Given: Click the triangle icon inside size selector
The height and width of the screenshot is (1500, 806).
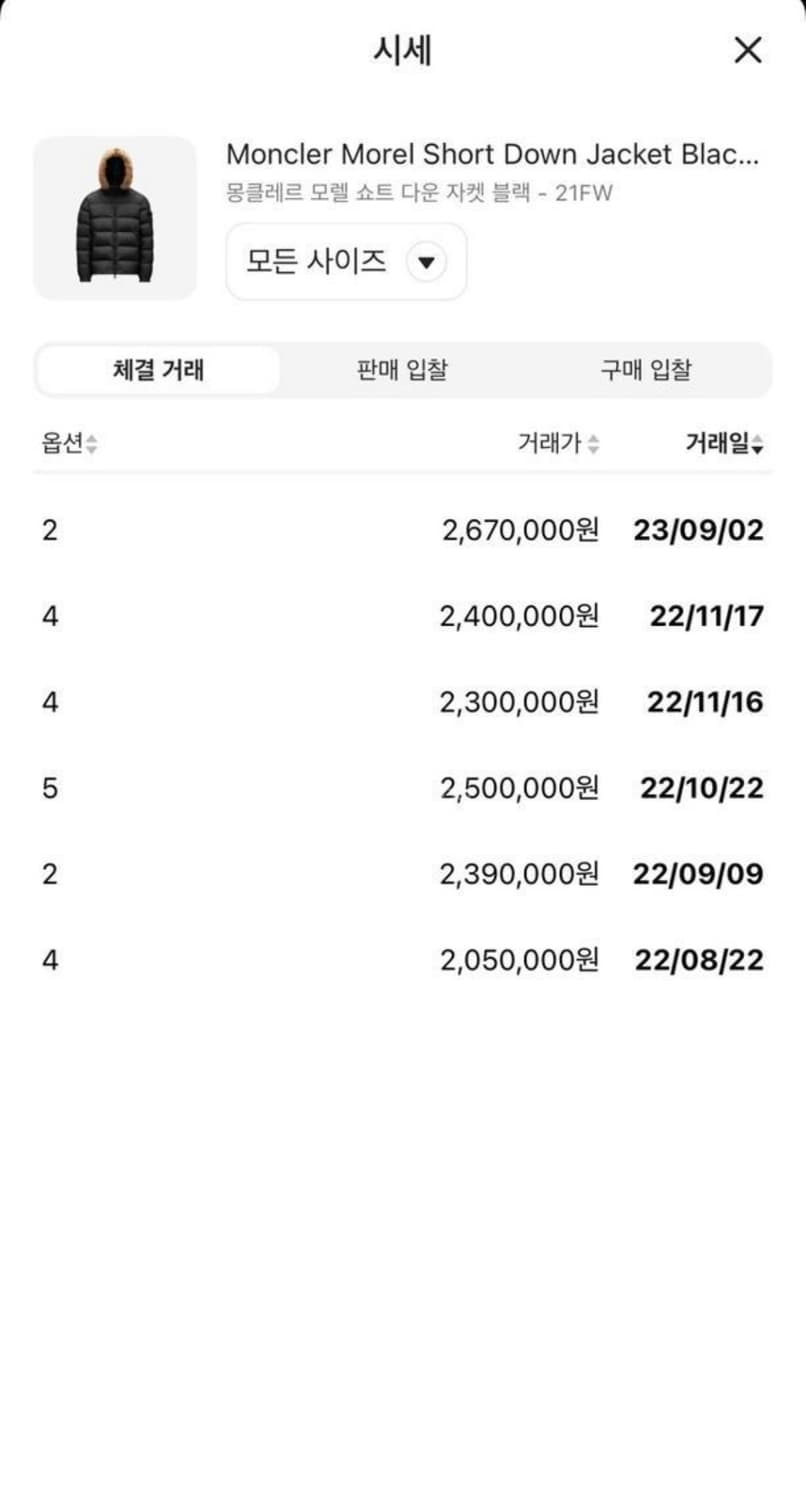Looking at the screenshot, I should click(426, 262).
